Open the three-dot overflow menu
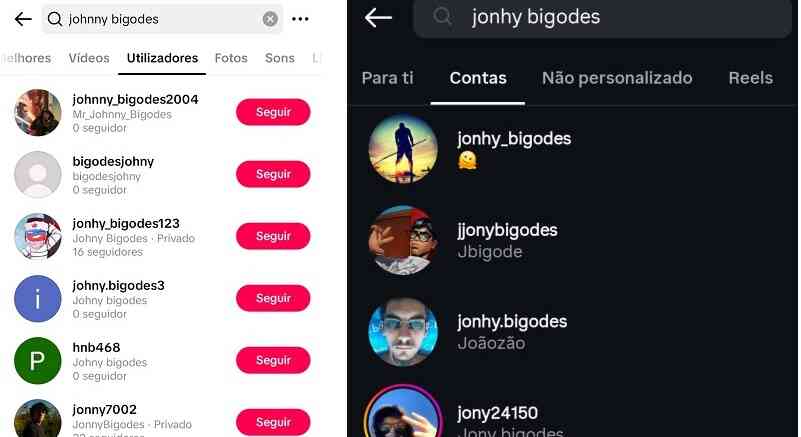Image resolution: width=801 pixels, height=437 pixels. pyautogui.click(x=301, y=19)
